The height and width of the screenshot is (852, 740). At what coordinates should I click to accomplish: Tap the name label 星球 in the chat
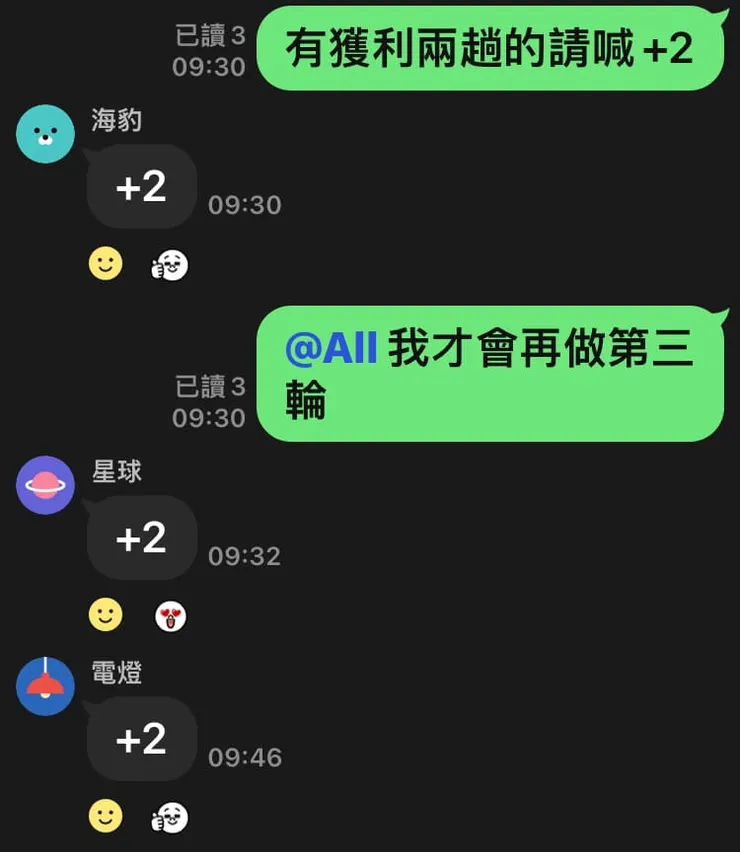pos(119,472)
